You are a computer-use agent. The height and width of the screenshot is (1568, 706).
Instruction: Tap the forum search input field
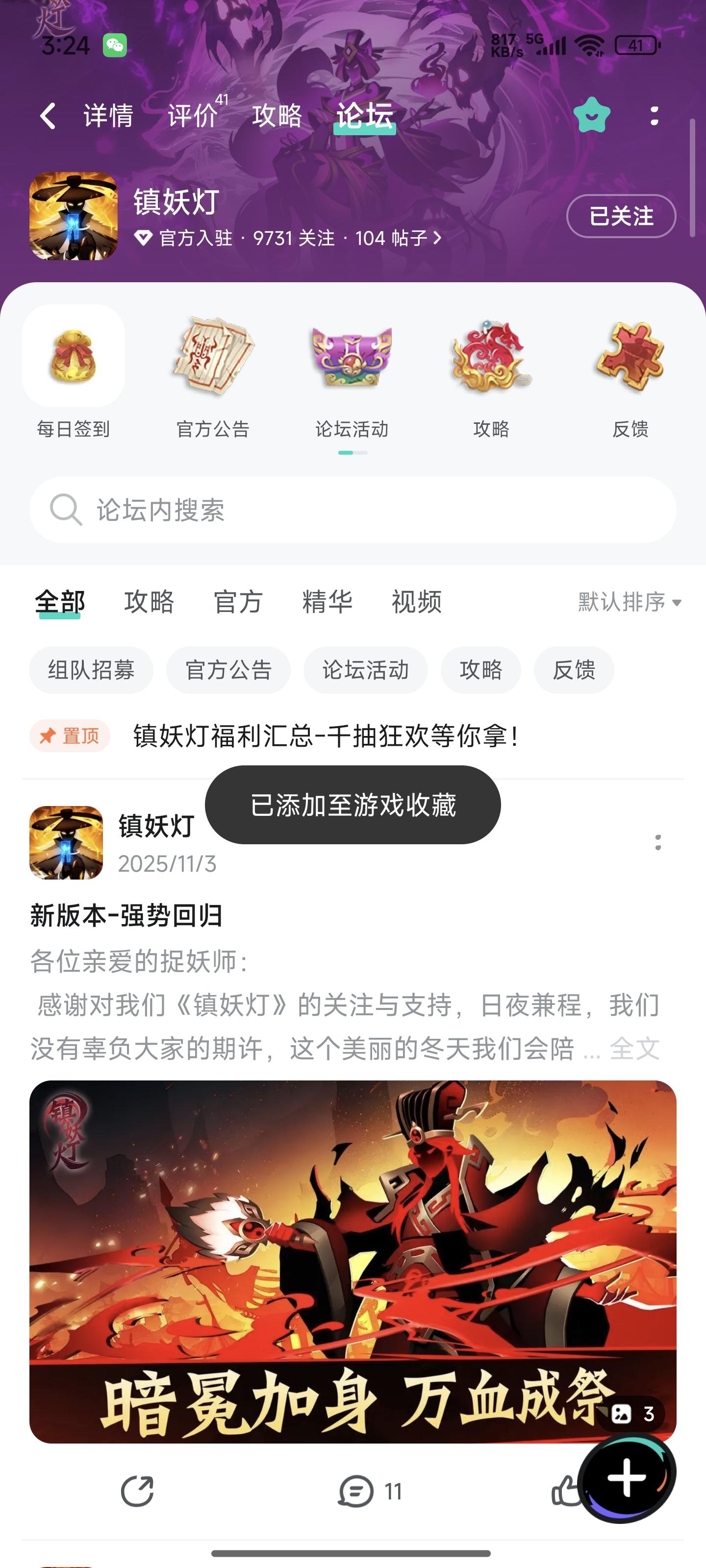[353, 511]
